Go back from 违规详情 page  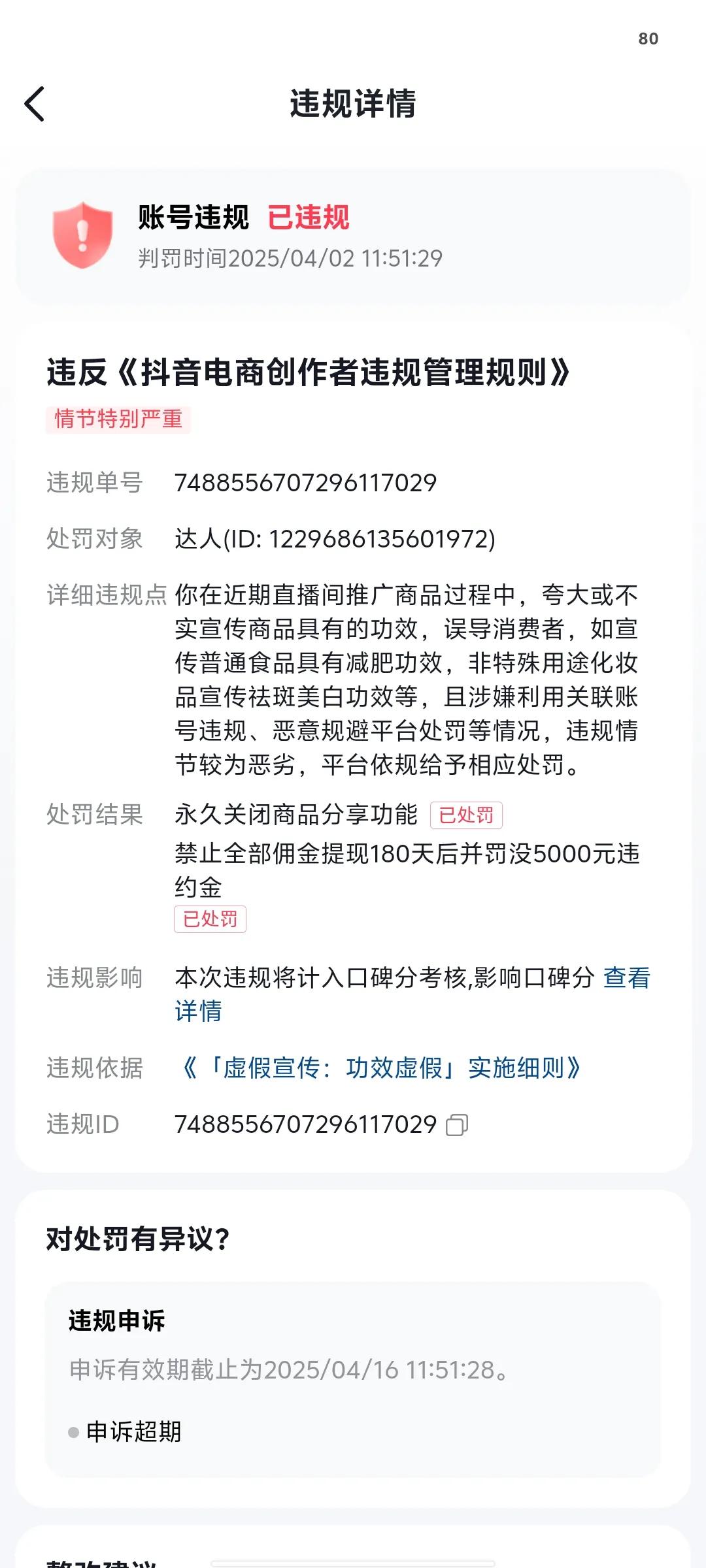tap(35, 104)
